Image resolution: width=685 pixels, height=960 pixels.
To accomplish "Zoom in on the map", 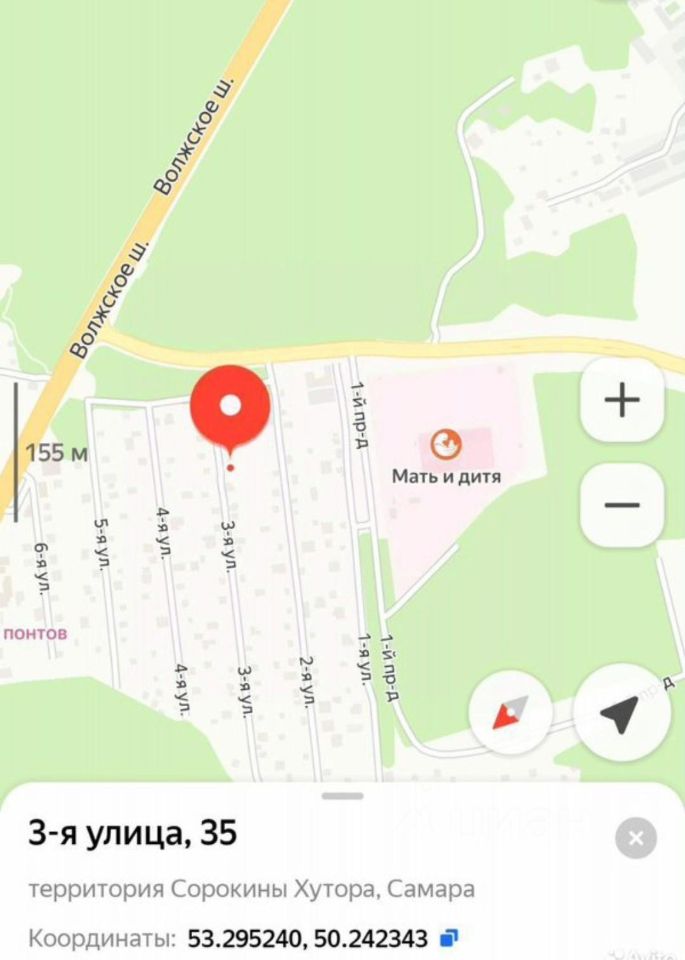I will (621, 401).
